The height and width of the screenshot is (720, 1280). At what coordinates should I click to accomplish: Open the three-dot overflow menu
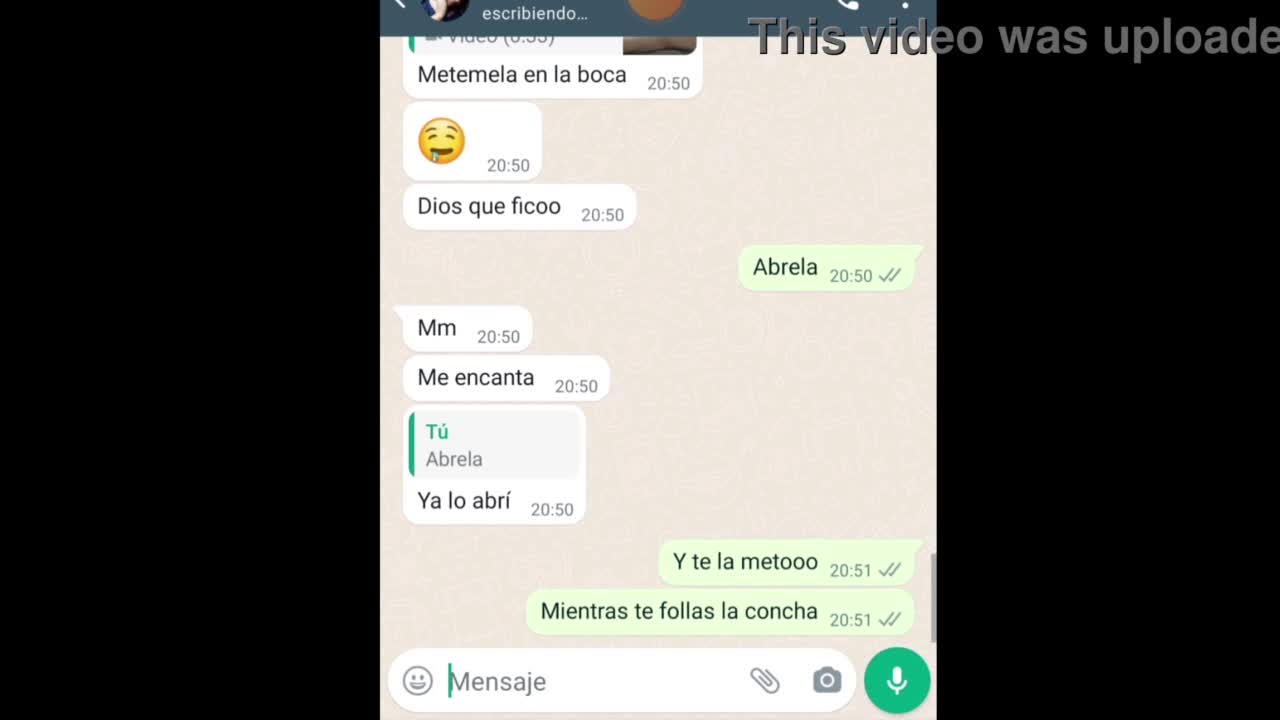pos(906,5)
